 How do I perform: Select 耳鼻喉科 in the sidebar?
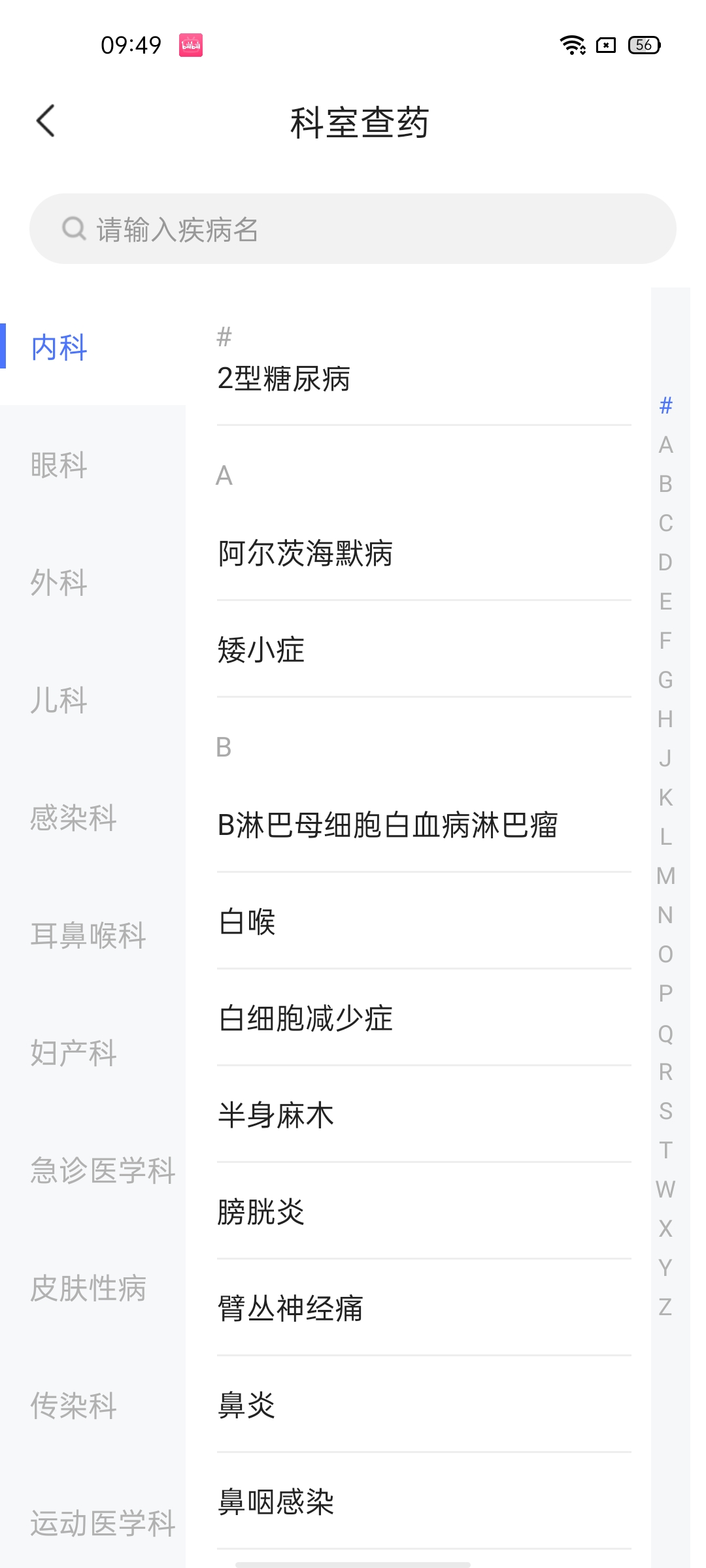(x=88, y=936)
